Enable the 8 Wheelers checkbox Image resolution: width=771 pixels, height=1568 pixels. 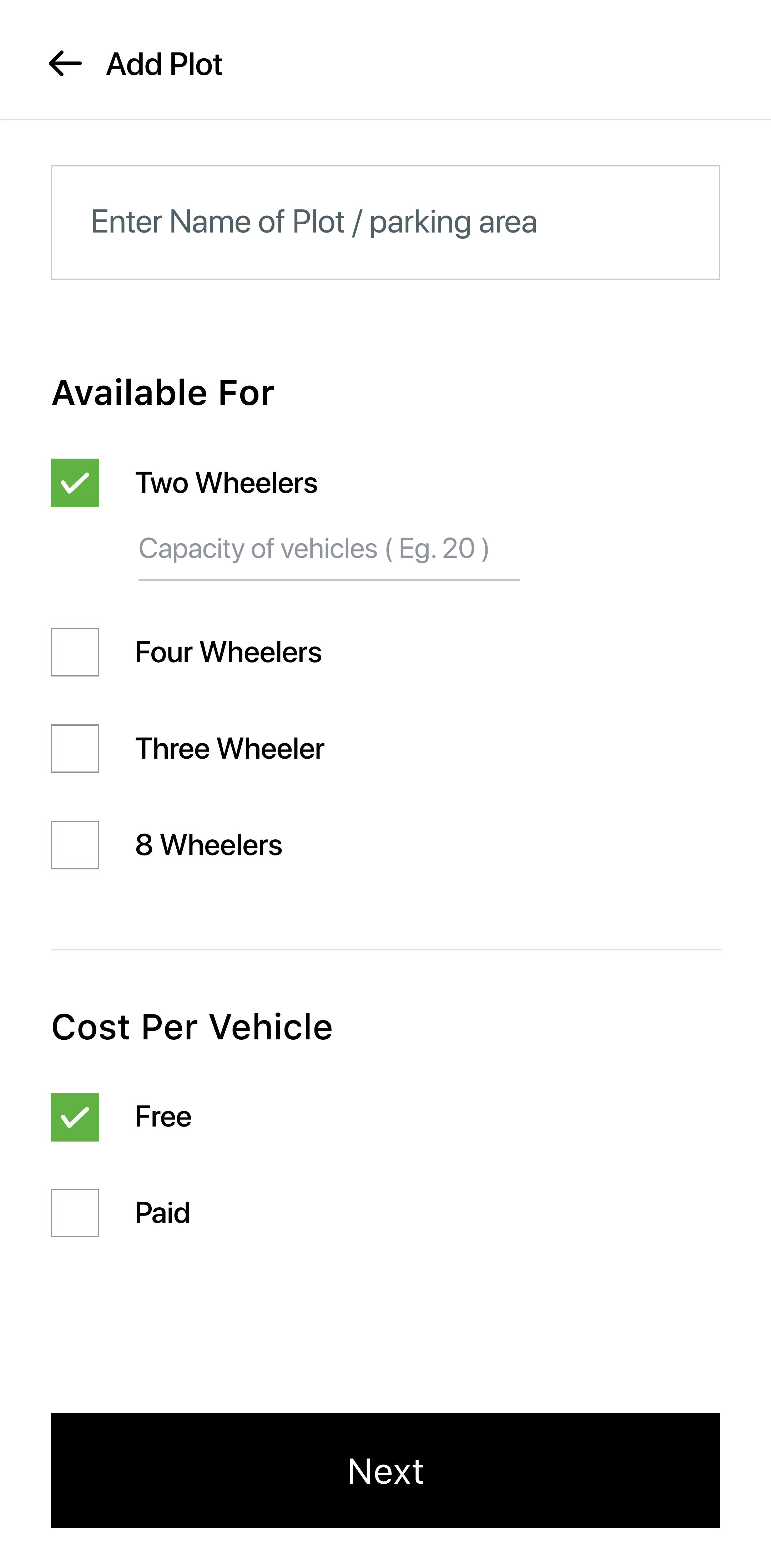[75, 845]
